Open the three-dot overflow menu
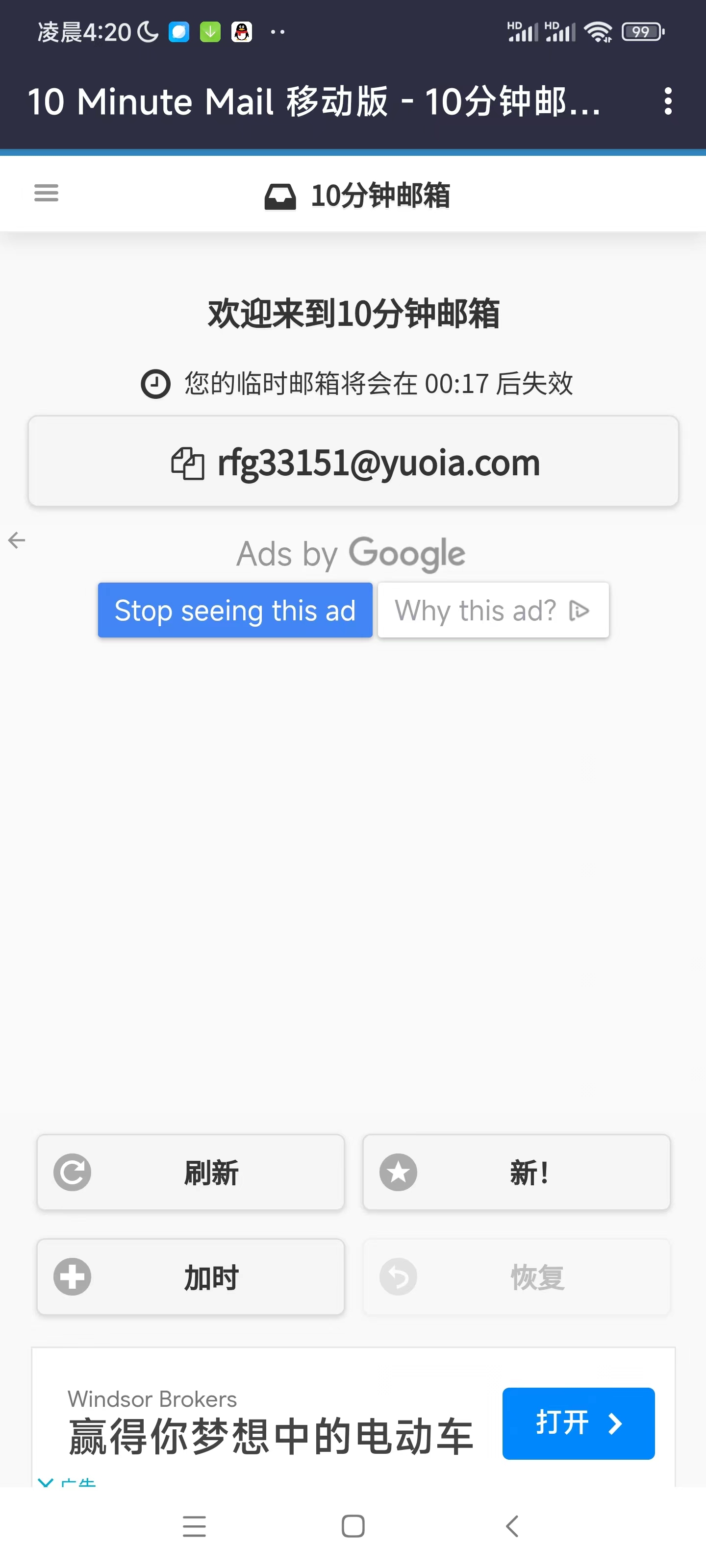The width and height of the screenshot is (706, 1568). point(668,101)
